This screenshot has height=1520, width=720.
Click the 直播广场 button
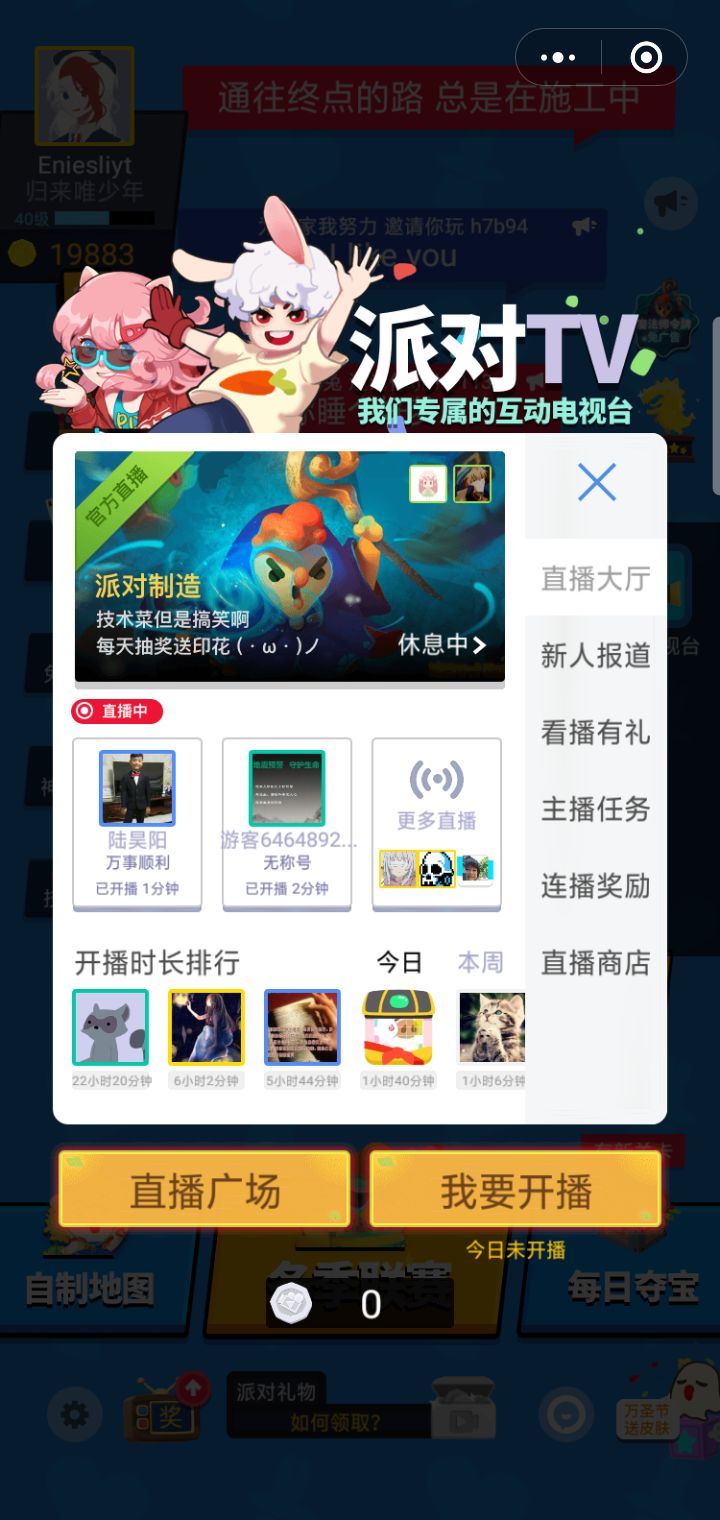tap(203, 1188)
